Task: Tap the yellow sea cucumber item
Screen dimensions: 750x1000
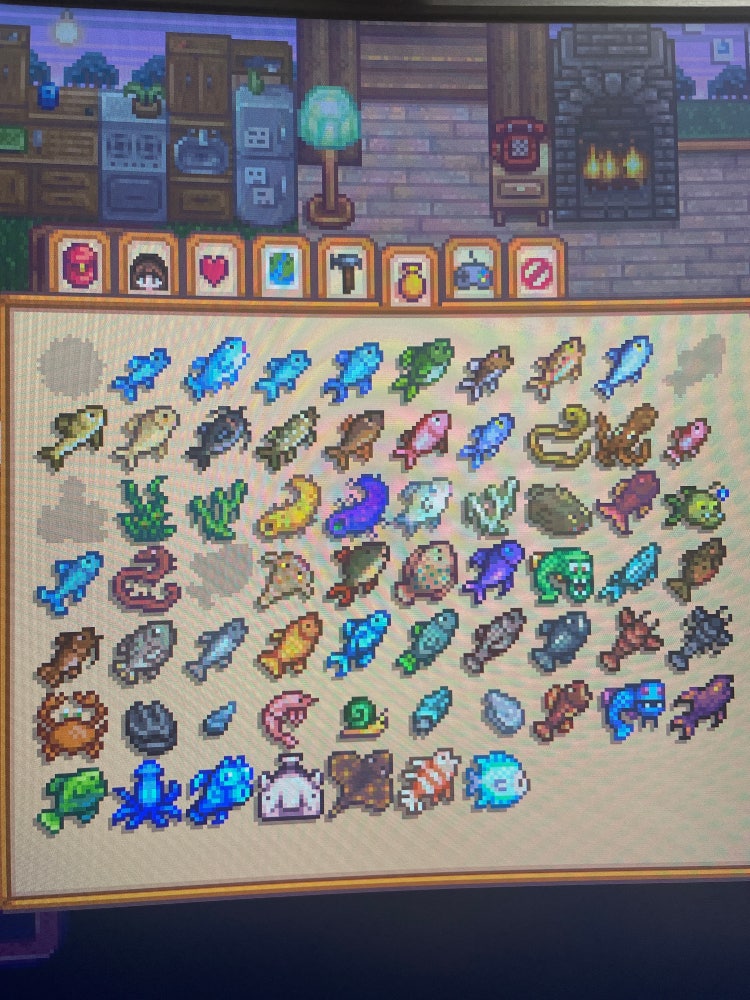Action: click(x=289, y=505)
